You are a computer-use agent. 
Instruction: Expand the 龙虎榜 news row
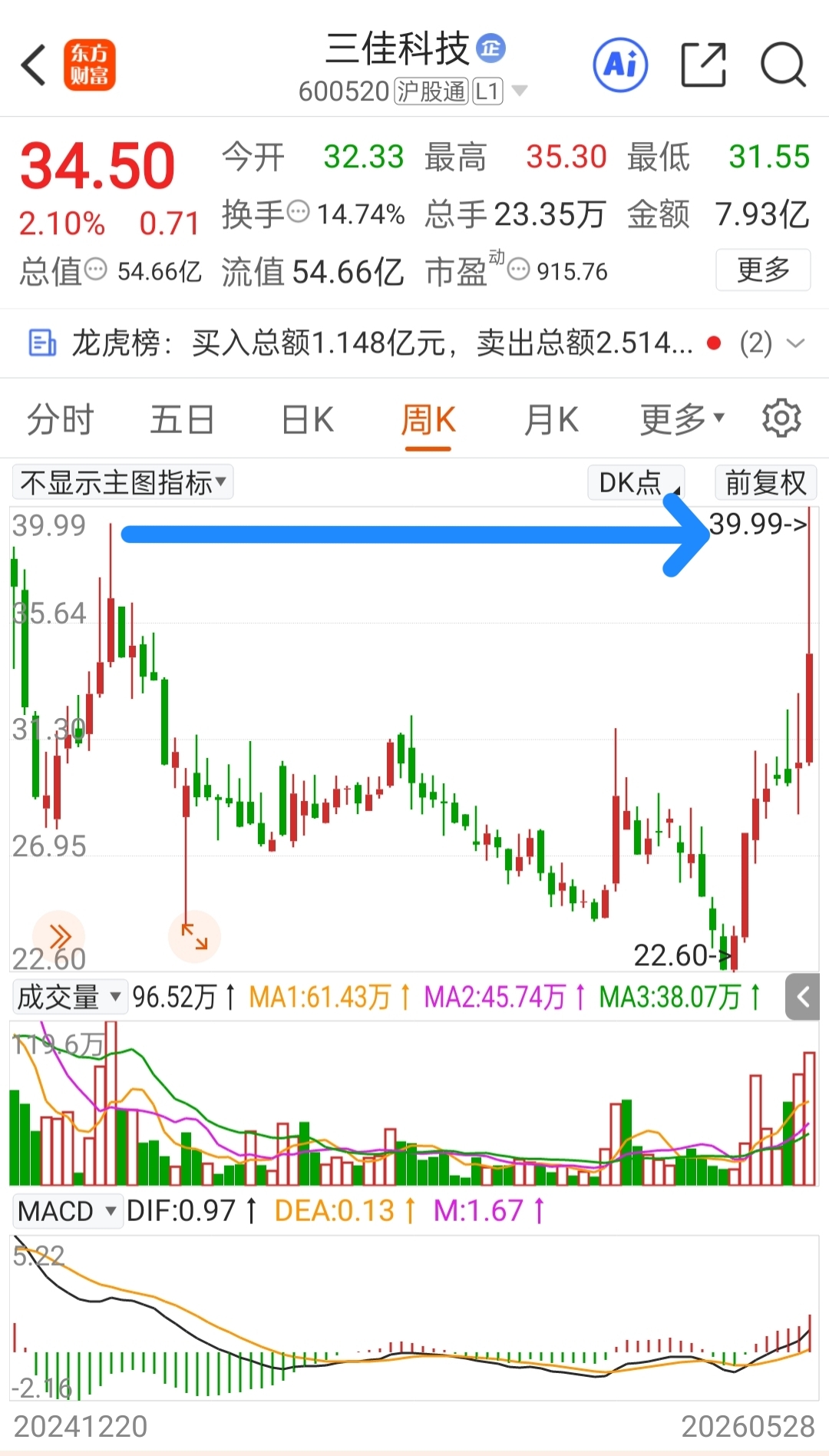click(x=414, y=343)
